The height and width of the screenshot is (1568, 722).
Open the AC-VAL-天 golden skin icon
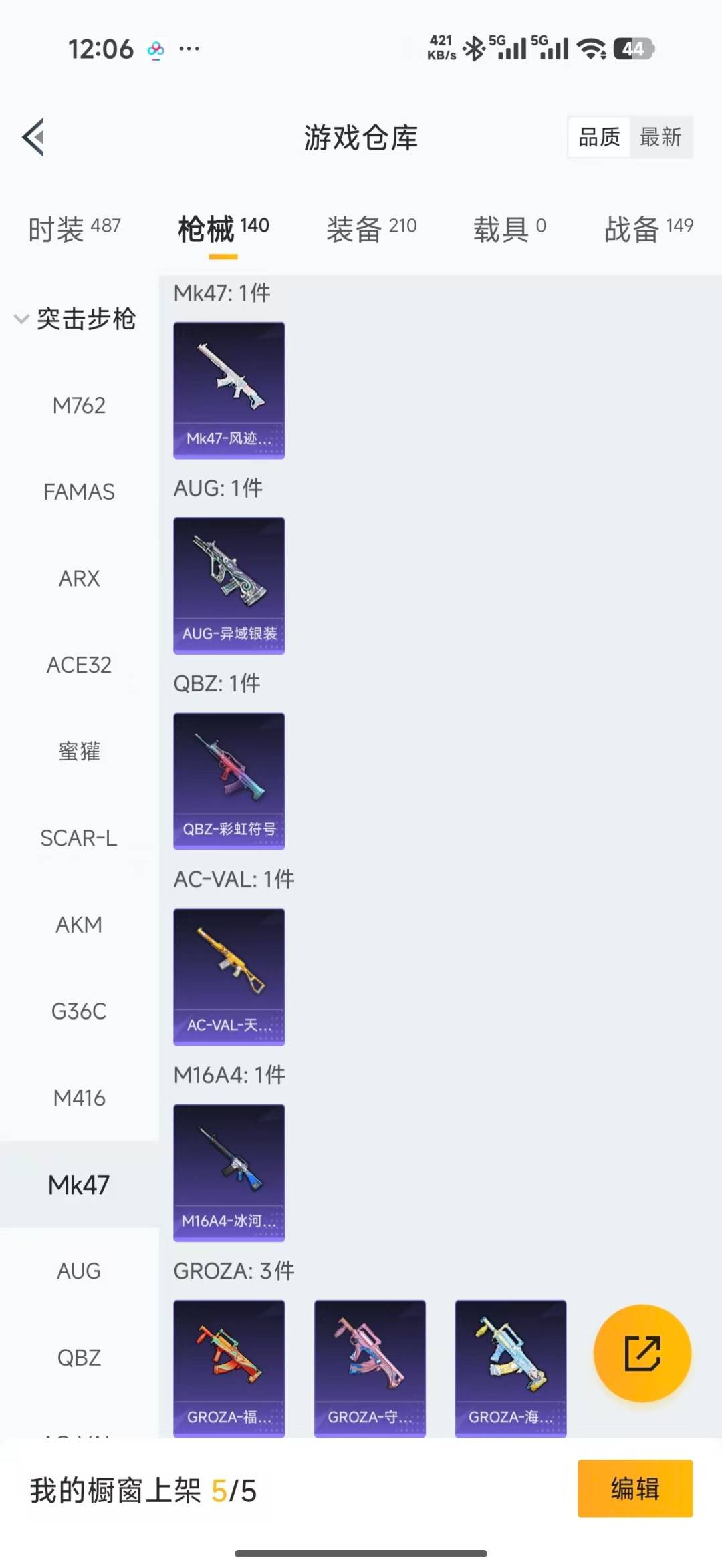coord(229,977)
